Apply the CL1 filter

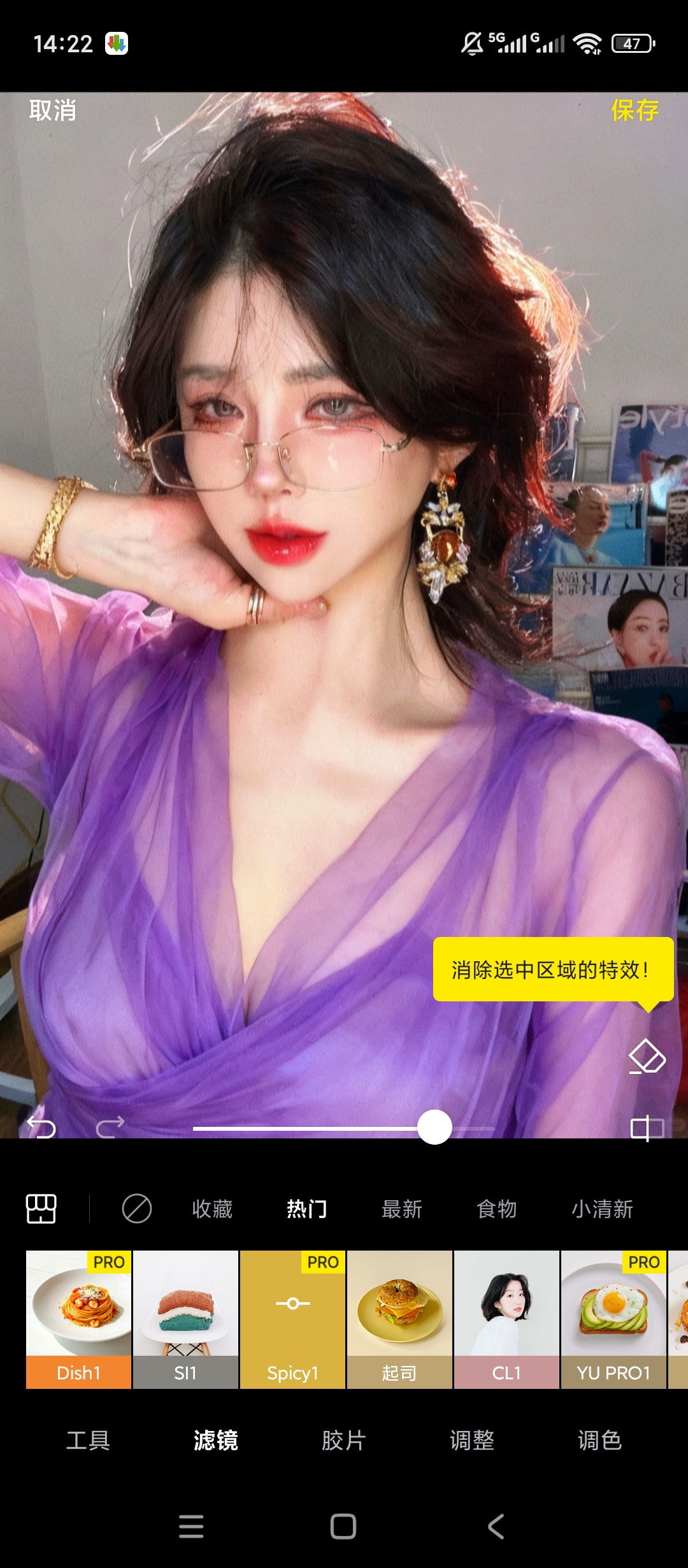(x=506, y=1319)
